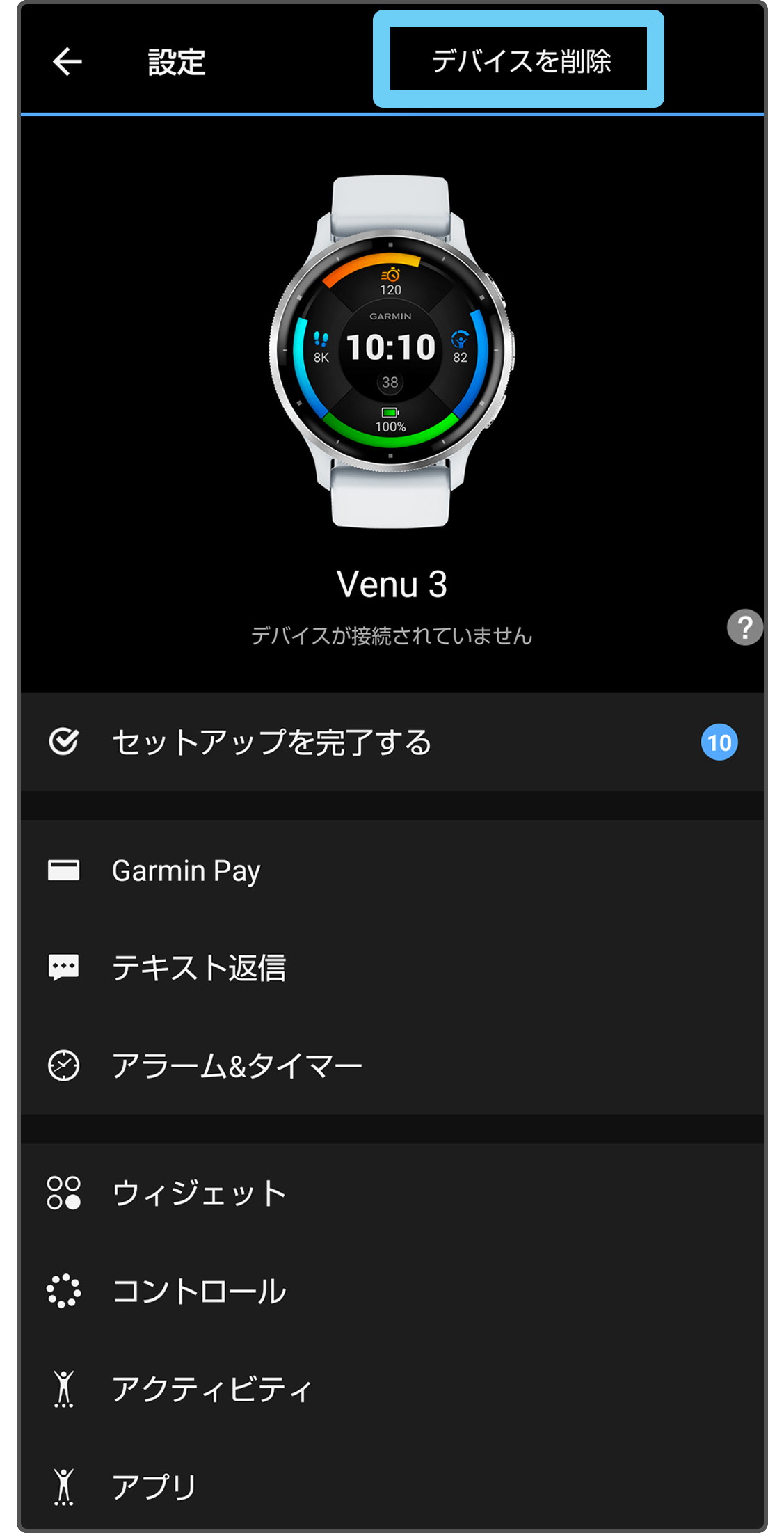Click the アプリ apps icon
Viewport: 784px width, 1533px height.
click(x=63, y=1487)
